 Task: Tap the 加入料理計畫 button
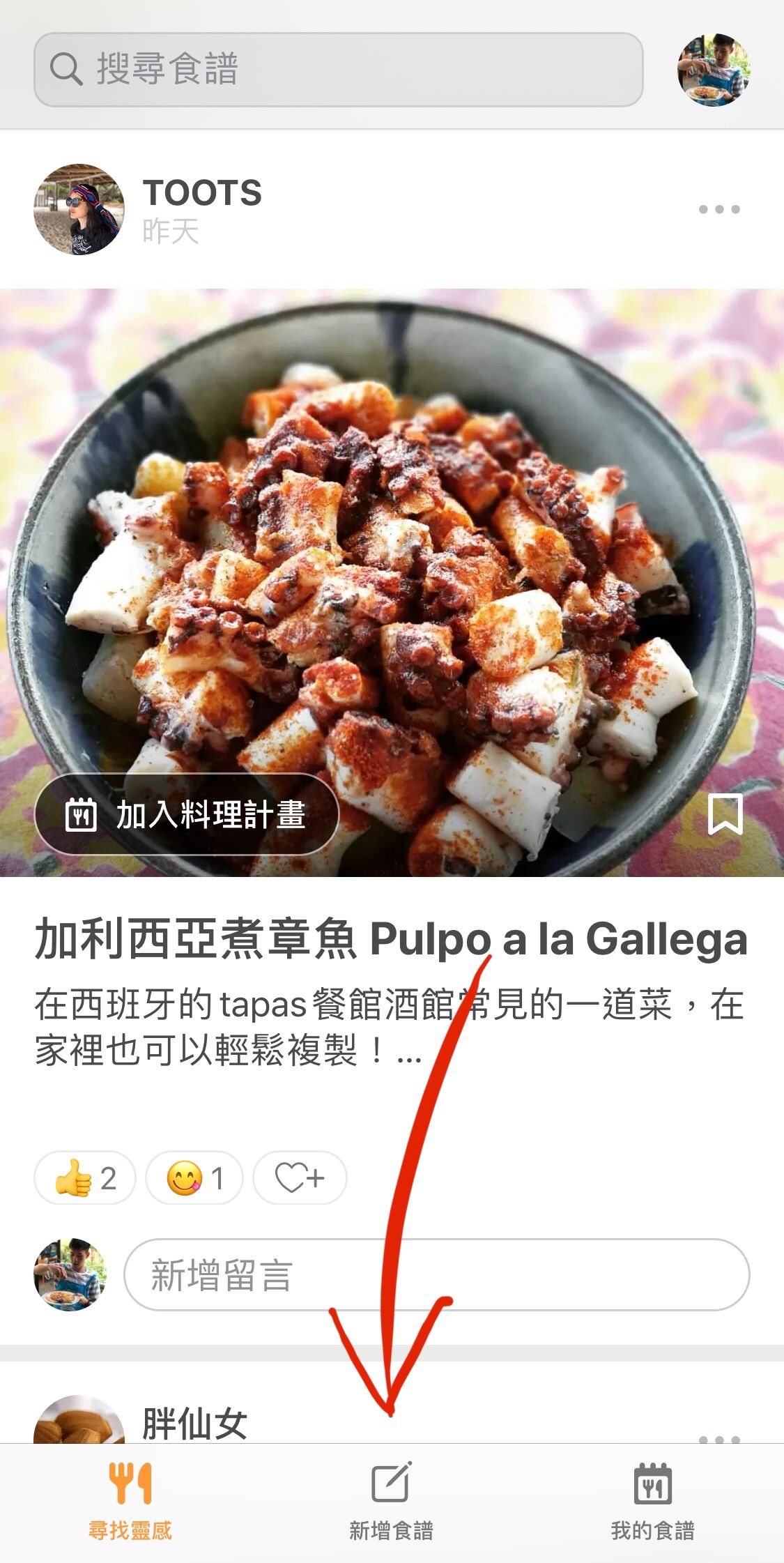187,814
